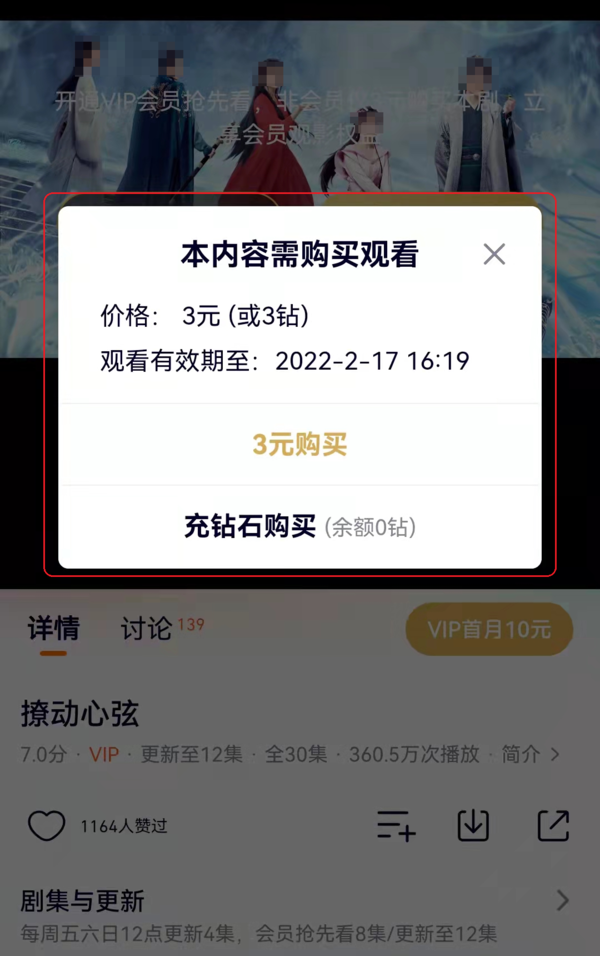Tap the VIP首月10元 button
The width and height of the screenshot is (600, 956).
tap(489, 630)
